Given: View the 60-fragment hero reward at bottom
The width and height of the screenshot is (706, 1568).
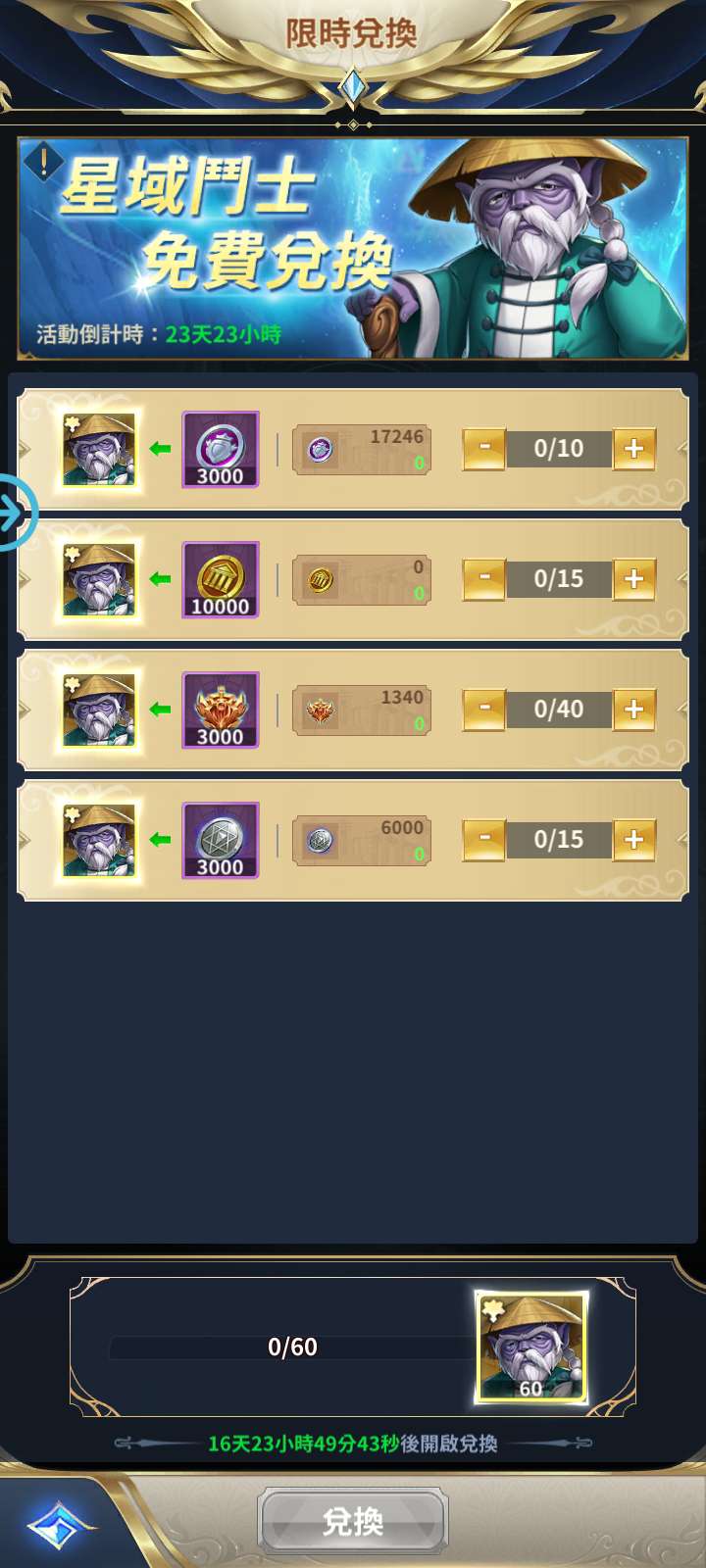Looking at the screenshot, I should (530, 1347).
